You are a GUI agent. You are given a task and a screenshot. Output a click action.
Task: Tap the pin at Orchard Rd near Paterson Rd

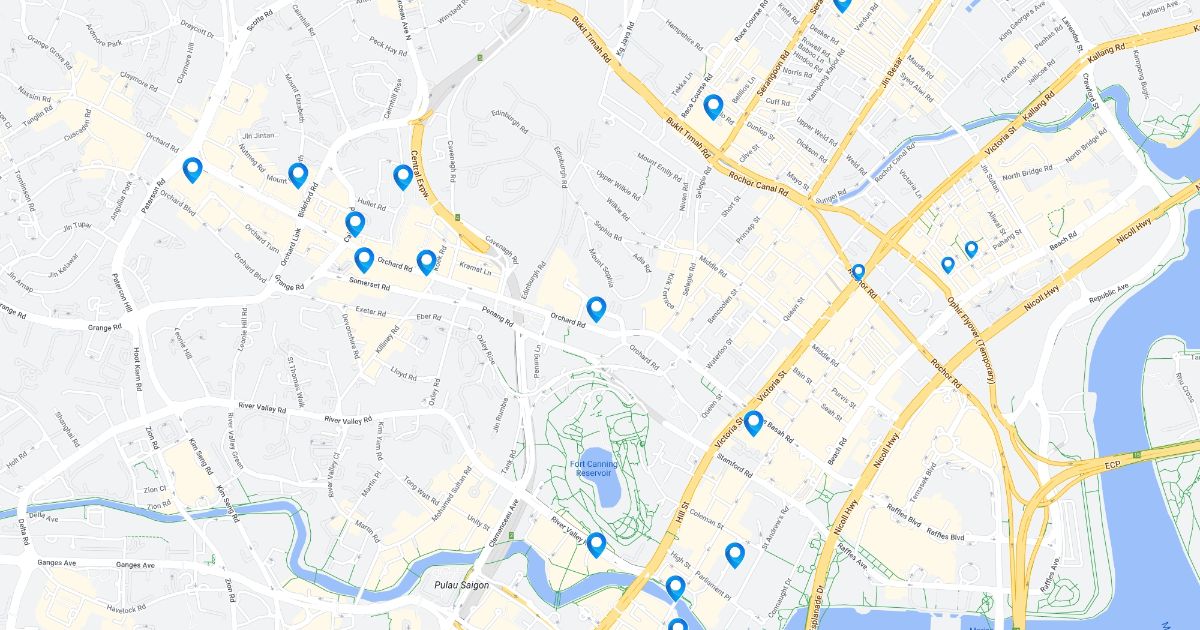(192, 170)
